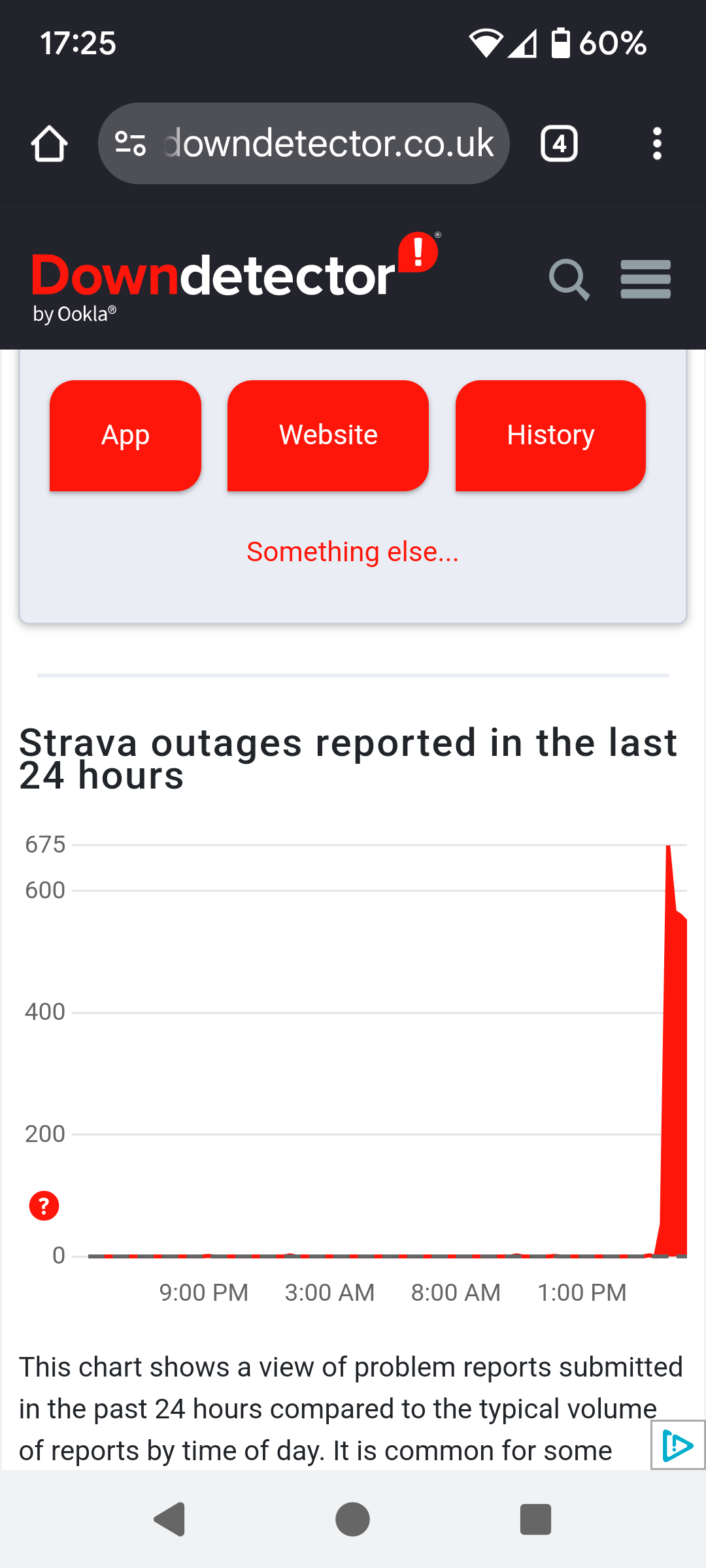This screenshot has width=706, height=1568.
Task: Choose the History problem button
Action: click(x=550, y=436)
